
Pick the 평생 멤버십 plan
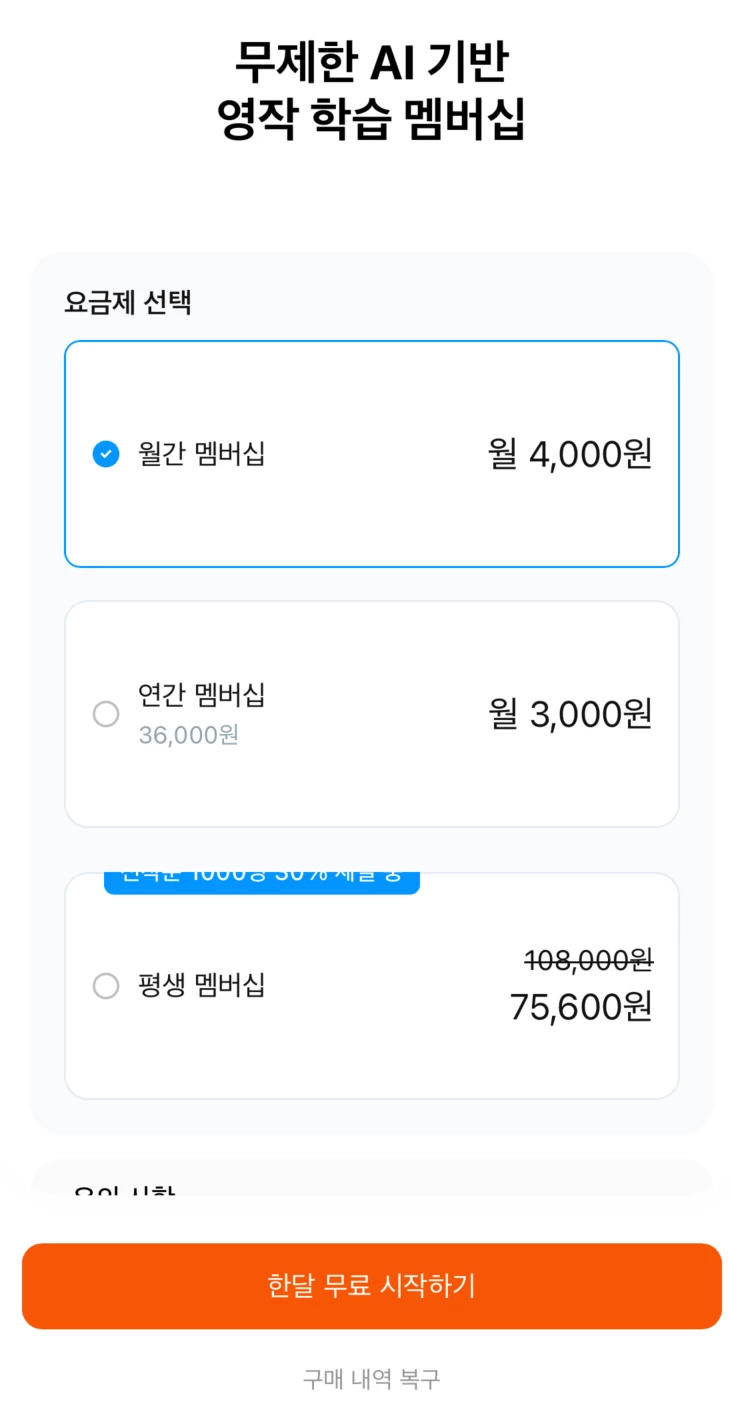pos(371,987)
